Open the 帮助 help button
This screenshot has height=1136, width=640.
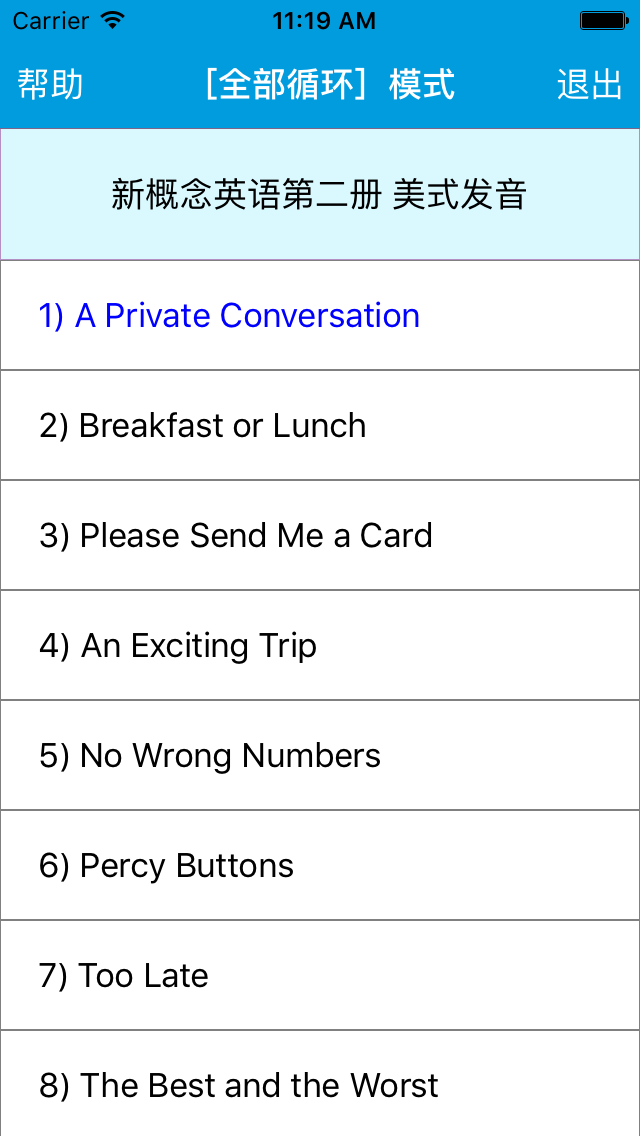coord(50,85)
